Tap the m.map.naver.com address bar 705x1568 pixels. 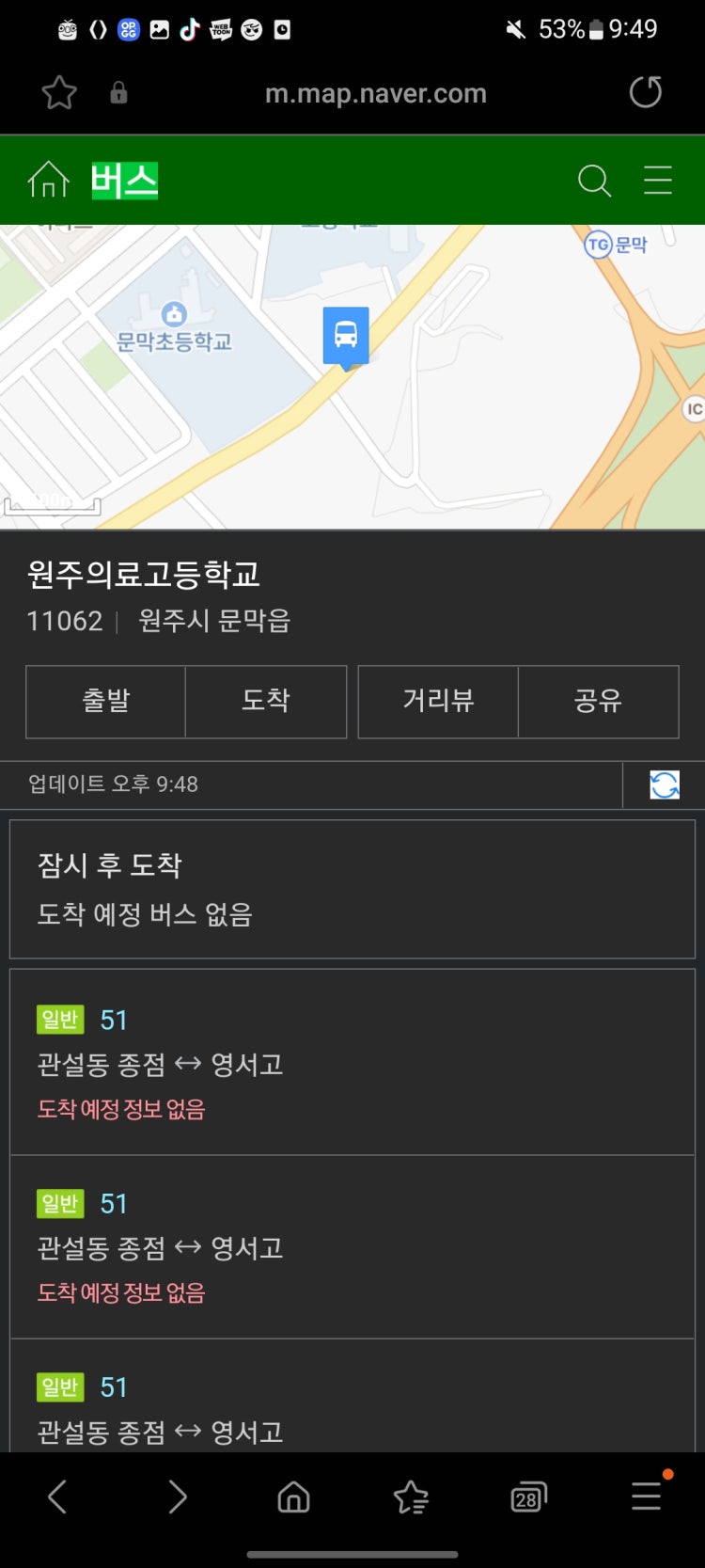tap(375, 93)
